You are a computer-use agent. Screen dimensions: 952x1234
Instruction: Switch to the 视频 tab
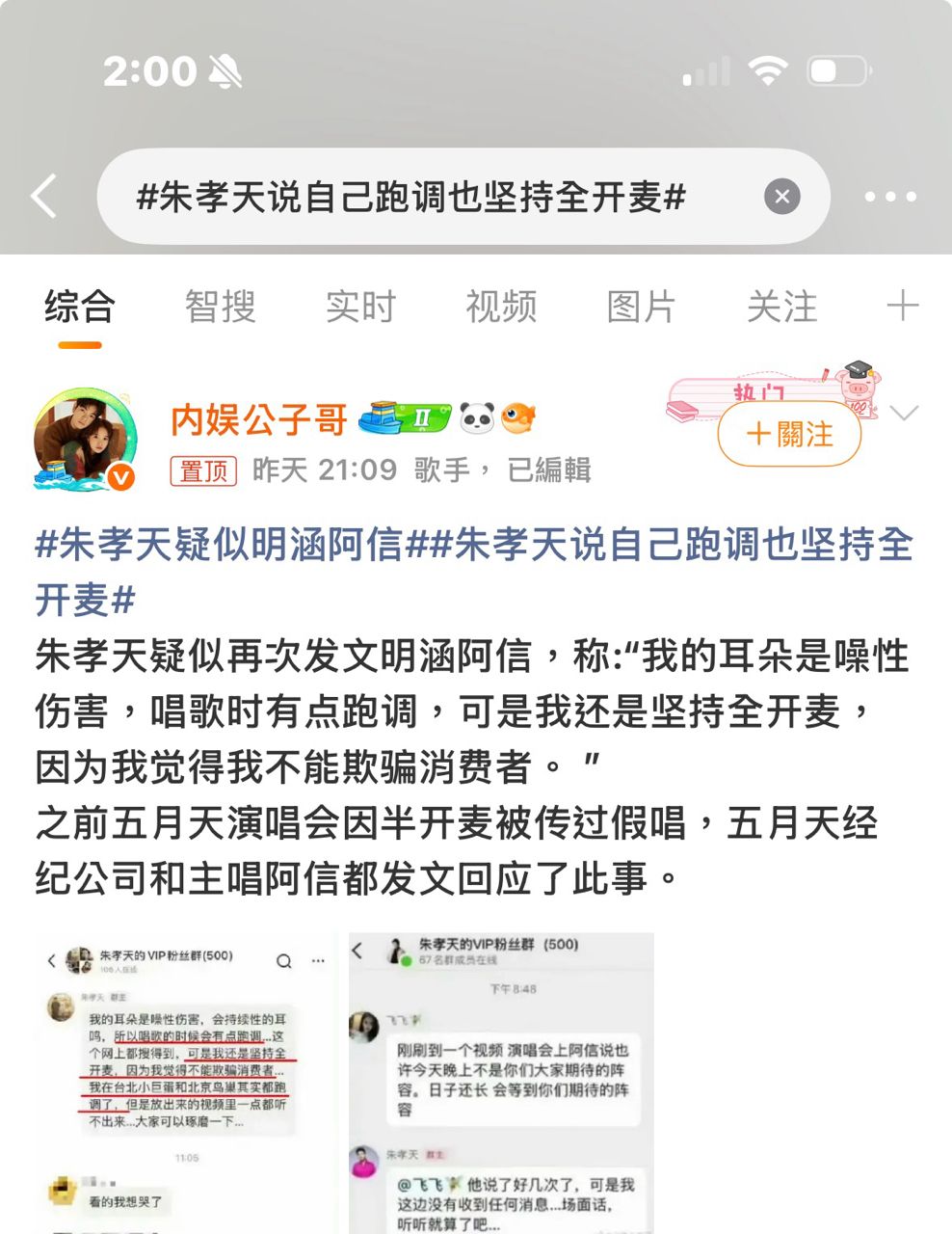[501, 308]
